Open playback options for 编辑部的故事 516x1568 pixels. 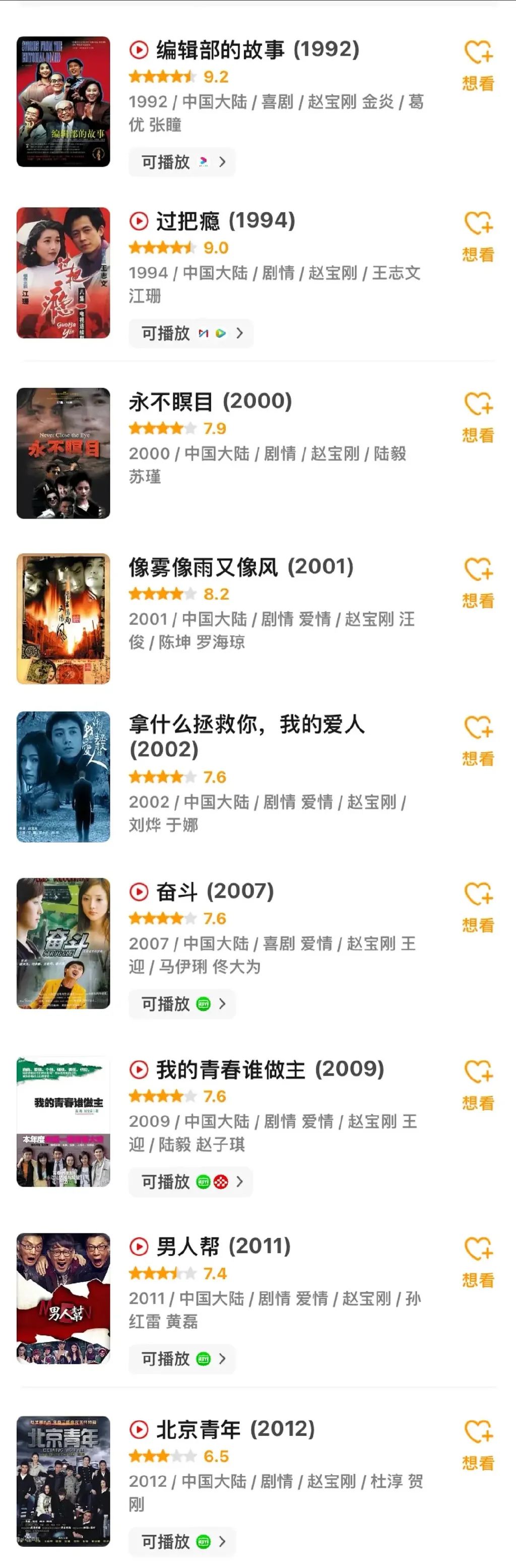(x=182, y=162)
